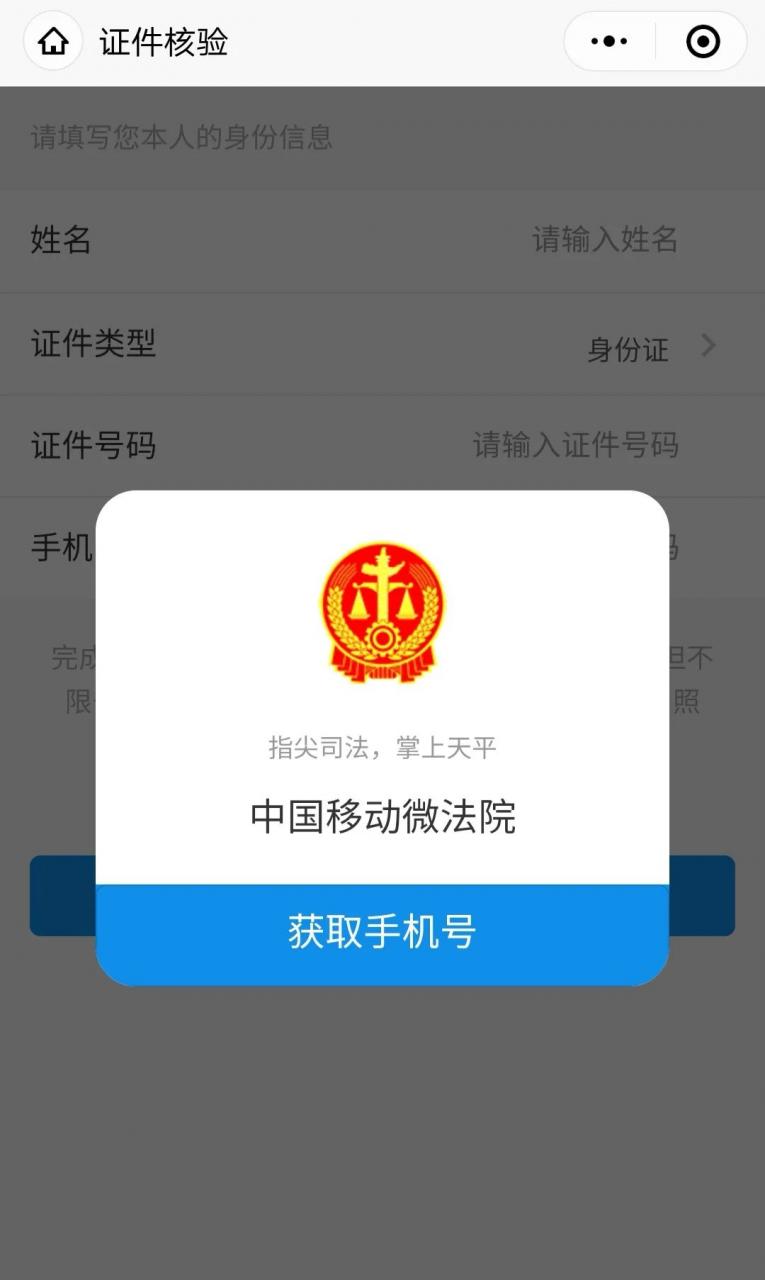Click the home icon in the navigation bar
This screenshot has height=1280, width=765.
(52, 42)
